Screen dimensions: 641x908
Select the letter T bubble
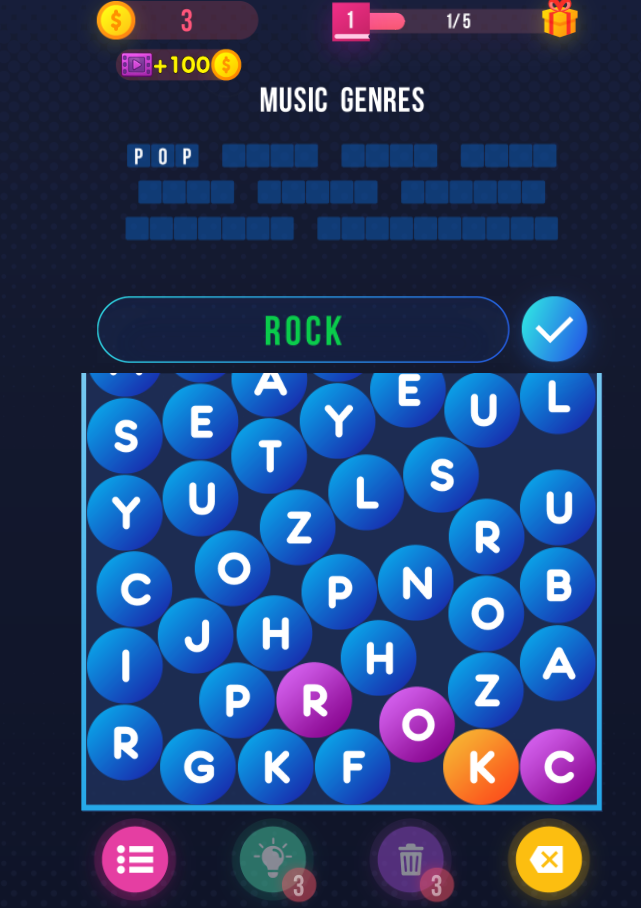(x=269, y=456)
